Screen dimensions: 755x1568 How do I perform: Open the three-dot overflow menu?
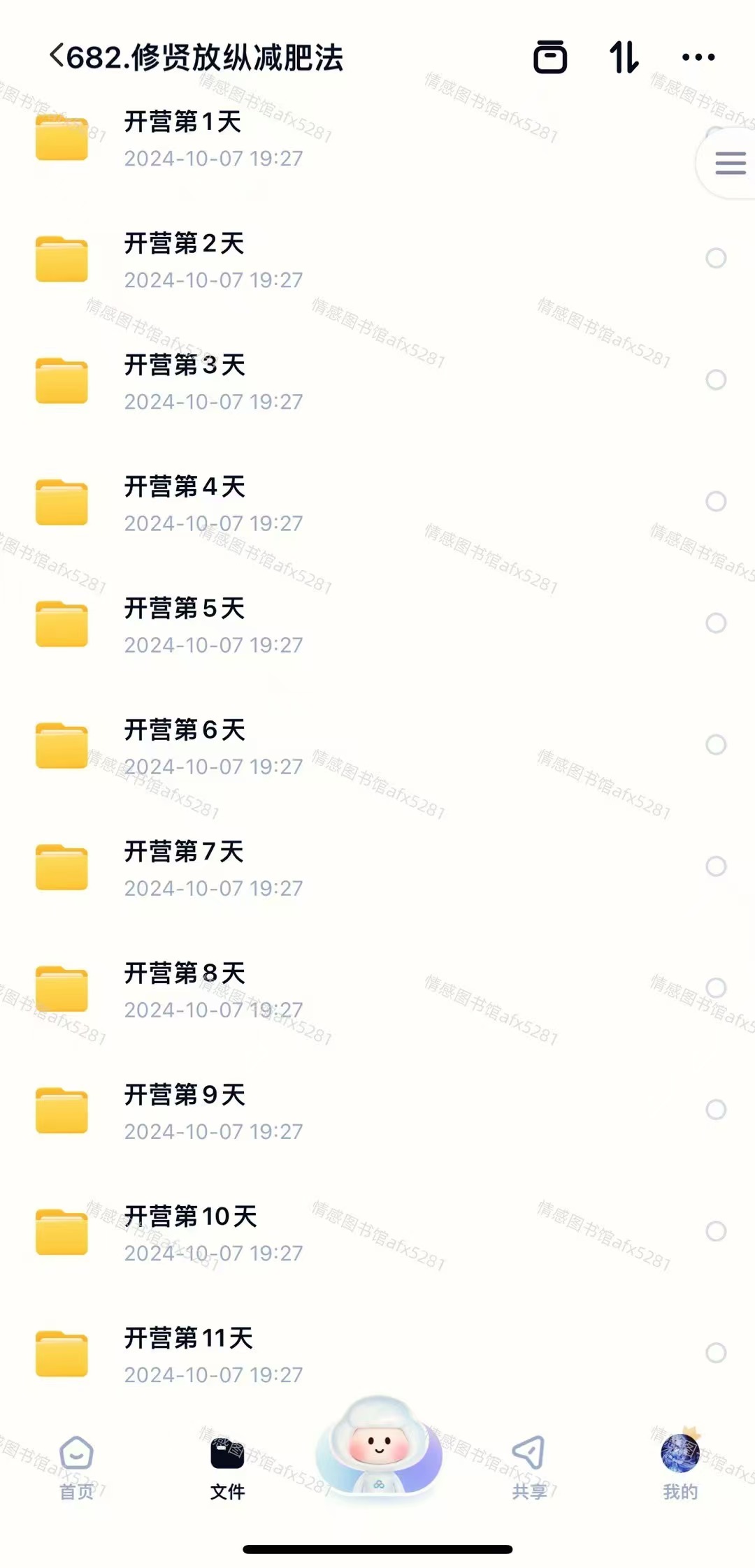tap(698, 57)
